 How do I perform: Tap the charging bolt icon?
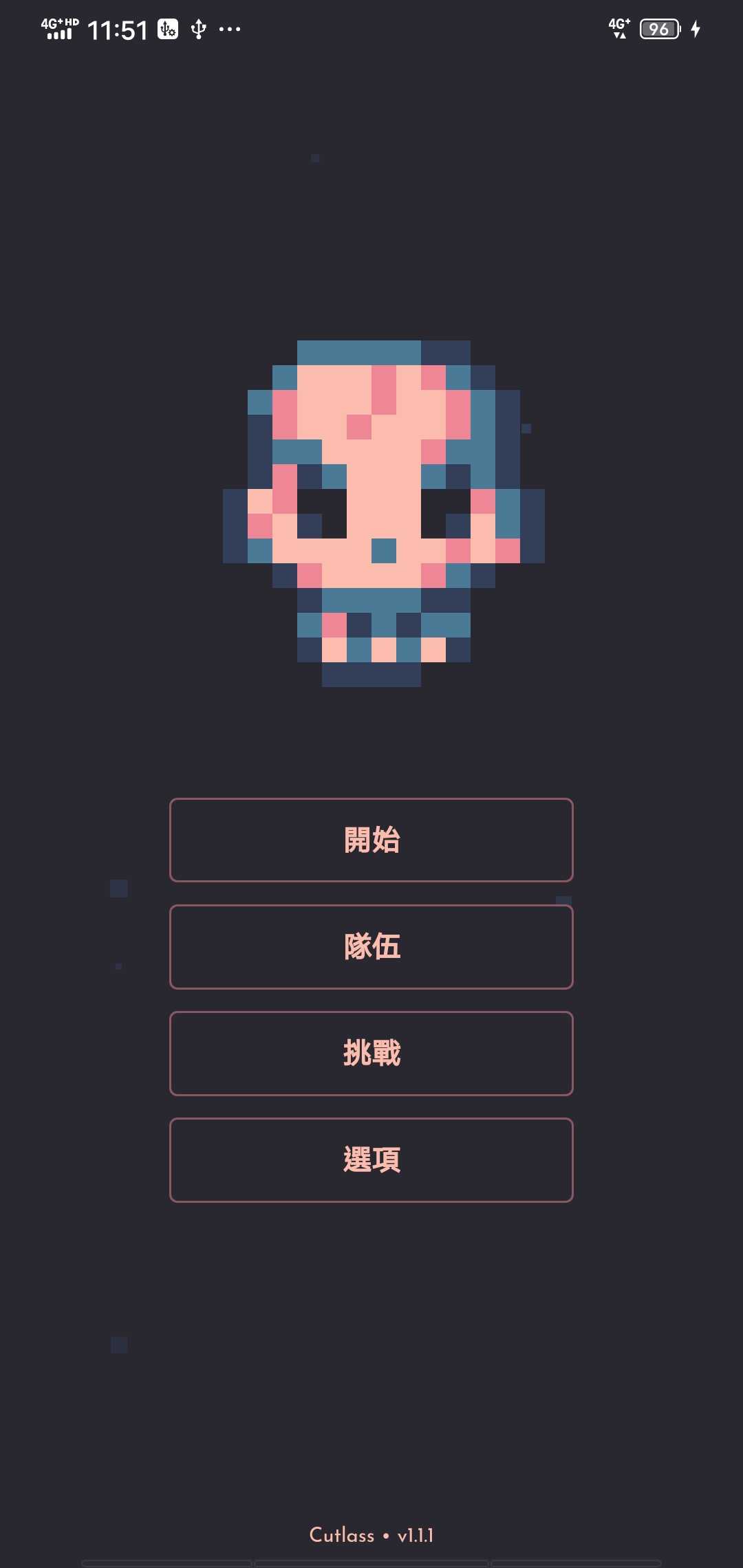695,29
